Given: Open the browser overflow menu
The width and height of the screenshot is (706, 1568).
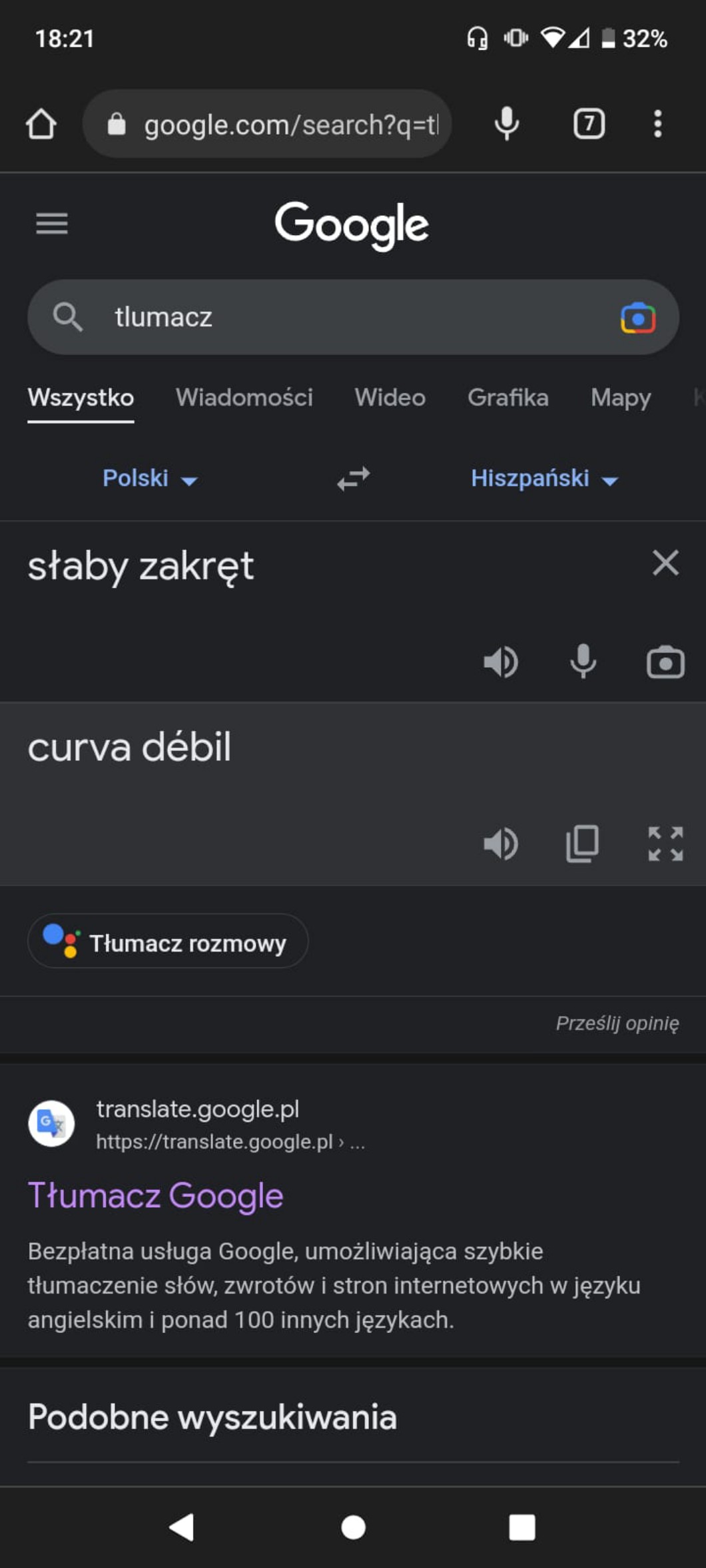Looking at the screenshot, I should (x=657, y=124).
